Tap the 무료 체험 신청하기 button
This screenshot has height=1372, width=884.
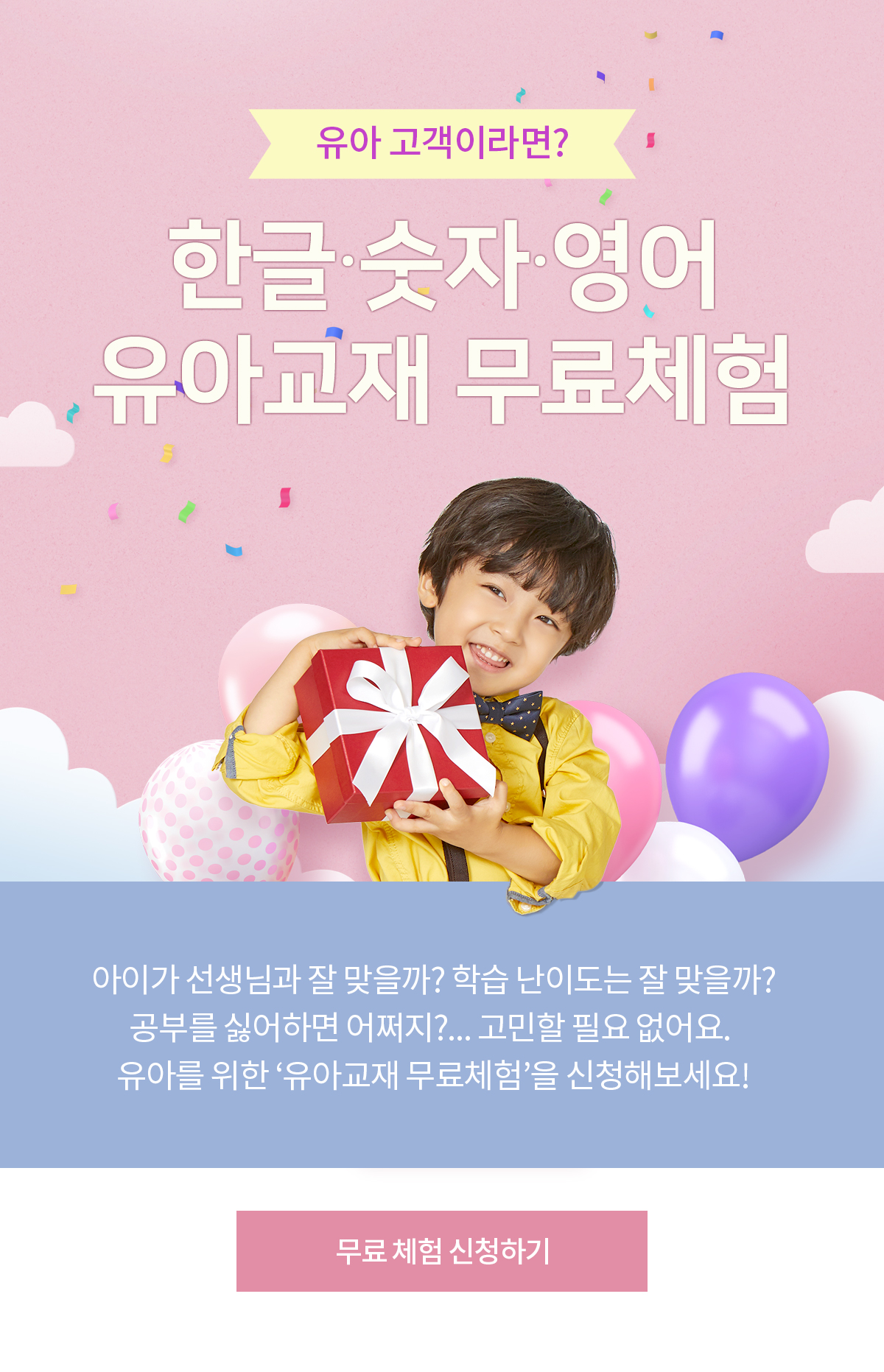[x=442, y=1251]
